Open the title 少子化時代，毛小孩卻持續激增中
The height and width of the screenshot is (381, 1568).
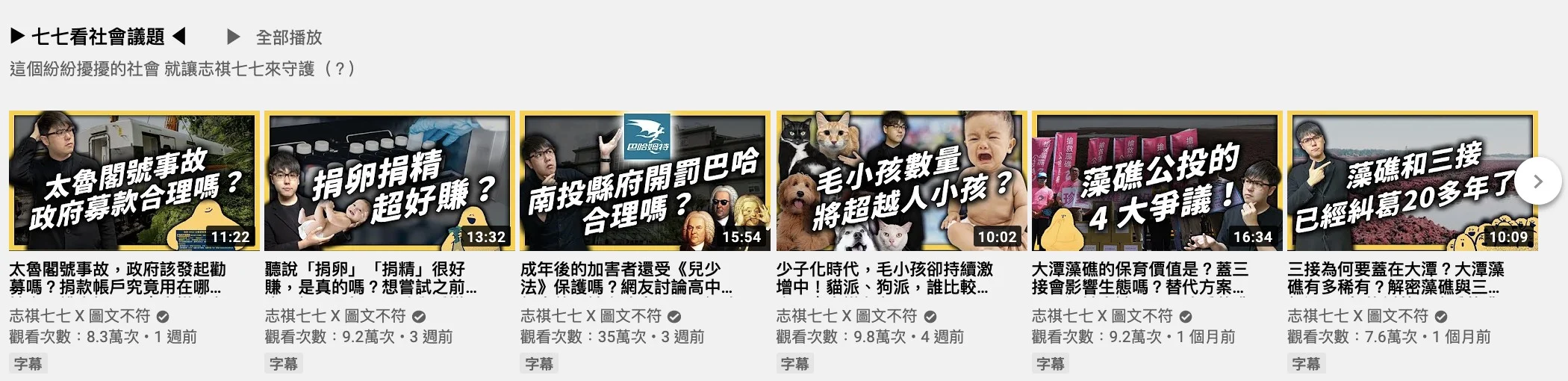(x=884, y=278)
